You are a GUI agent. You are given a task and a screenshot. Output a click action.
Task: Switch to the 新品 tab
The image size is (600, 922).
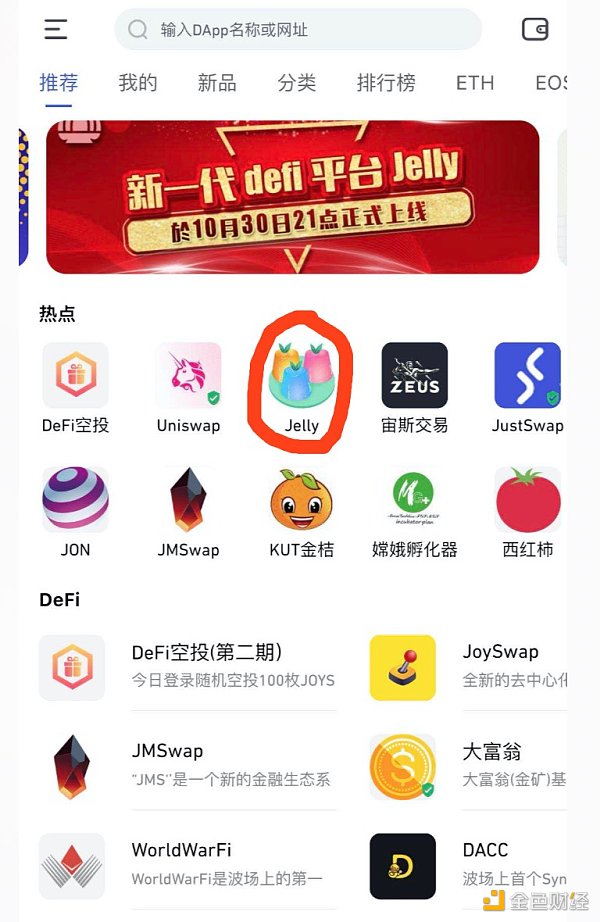point(217,83)
